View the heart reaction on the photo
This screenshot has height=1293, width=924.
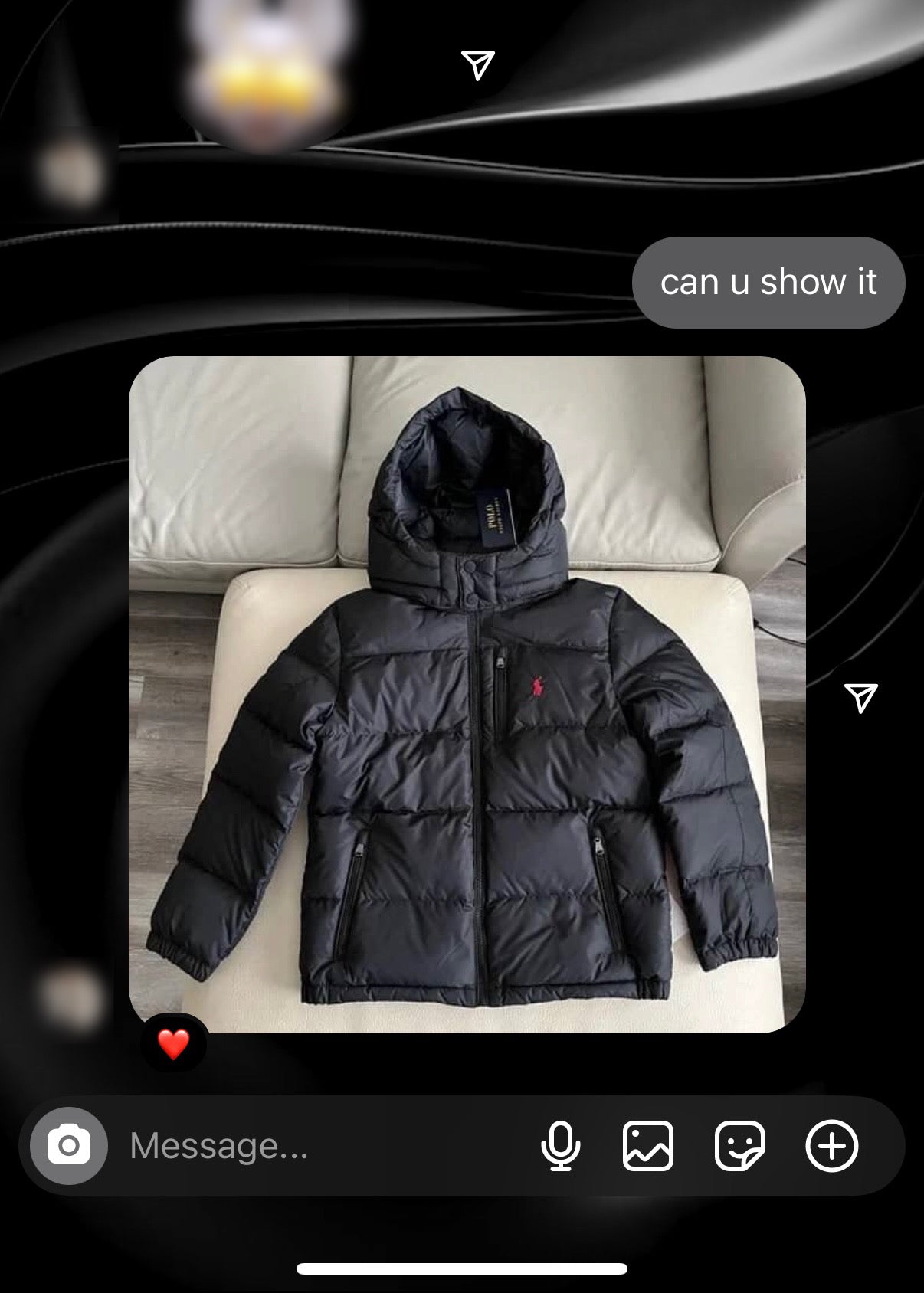(173, 1043)
